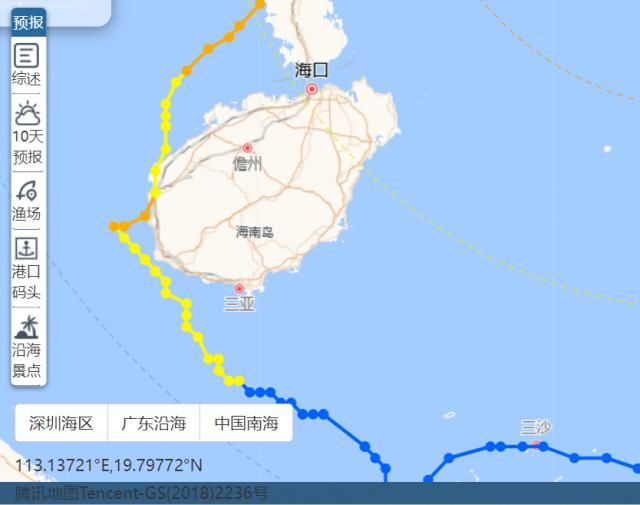
Task: Switch to 深圳海区 region
Action: pyautogui.click(x=61, y=423)
